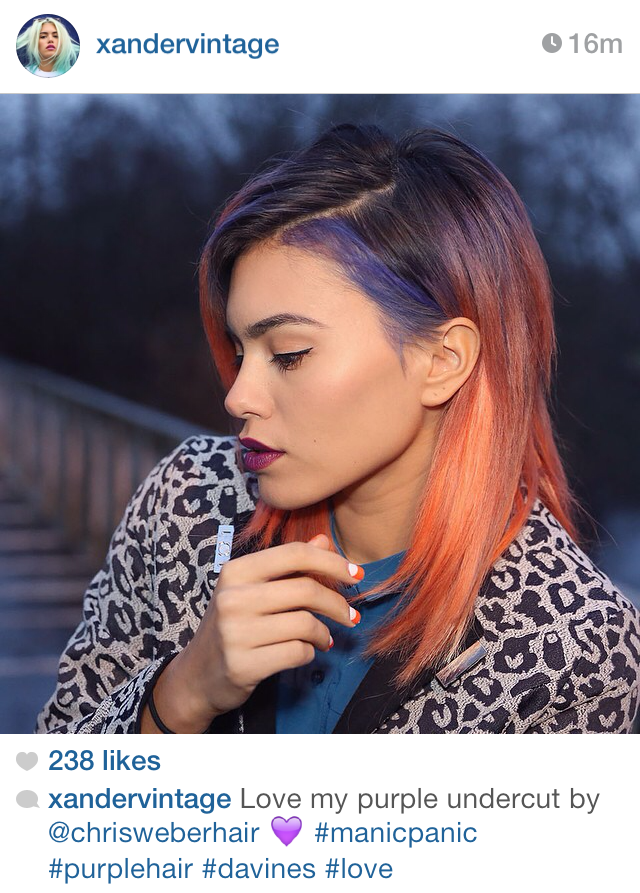
Task: Browse the #purplehair hashtag
Action: 120,867
